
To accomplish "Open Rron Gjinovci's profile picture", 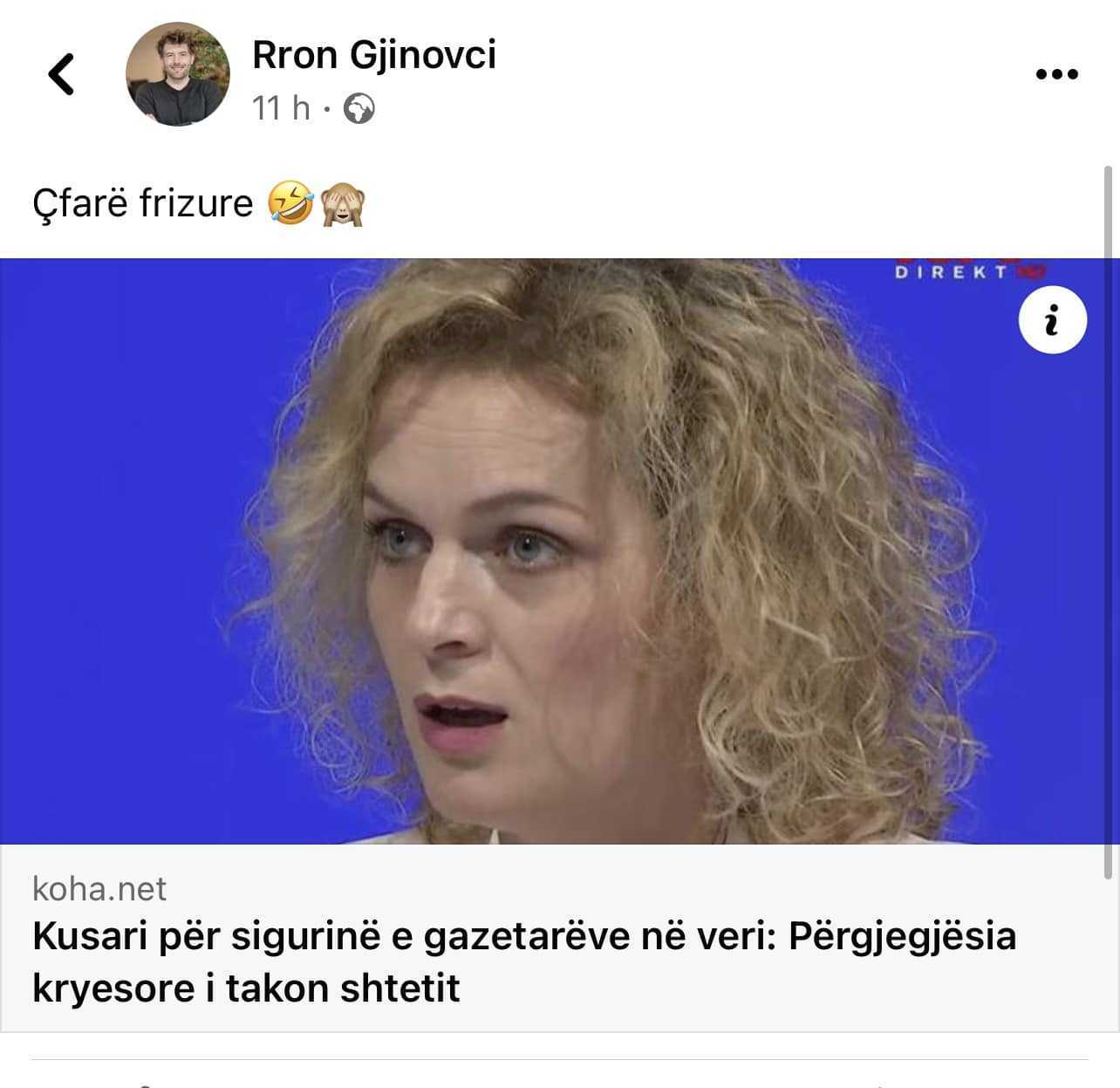I will click(178, 74).
